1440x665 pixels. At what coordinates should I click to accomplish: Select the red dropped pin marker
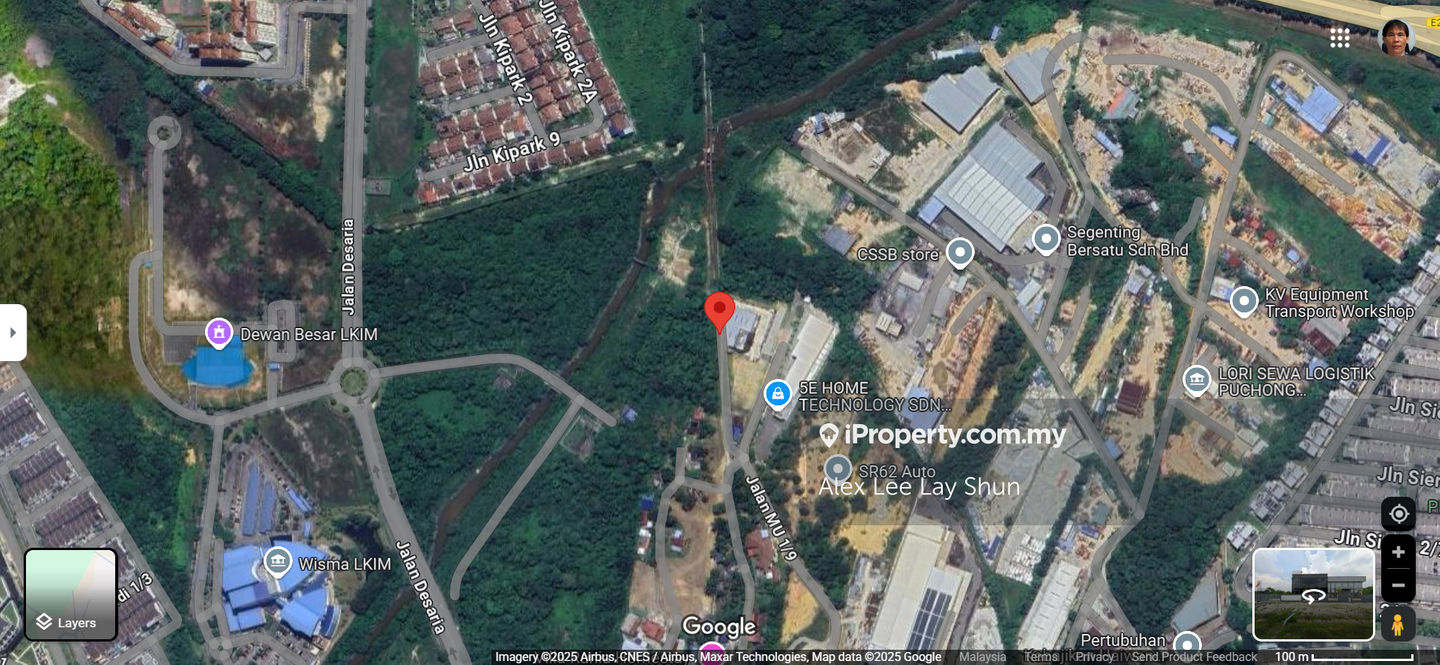719,310
